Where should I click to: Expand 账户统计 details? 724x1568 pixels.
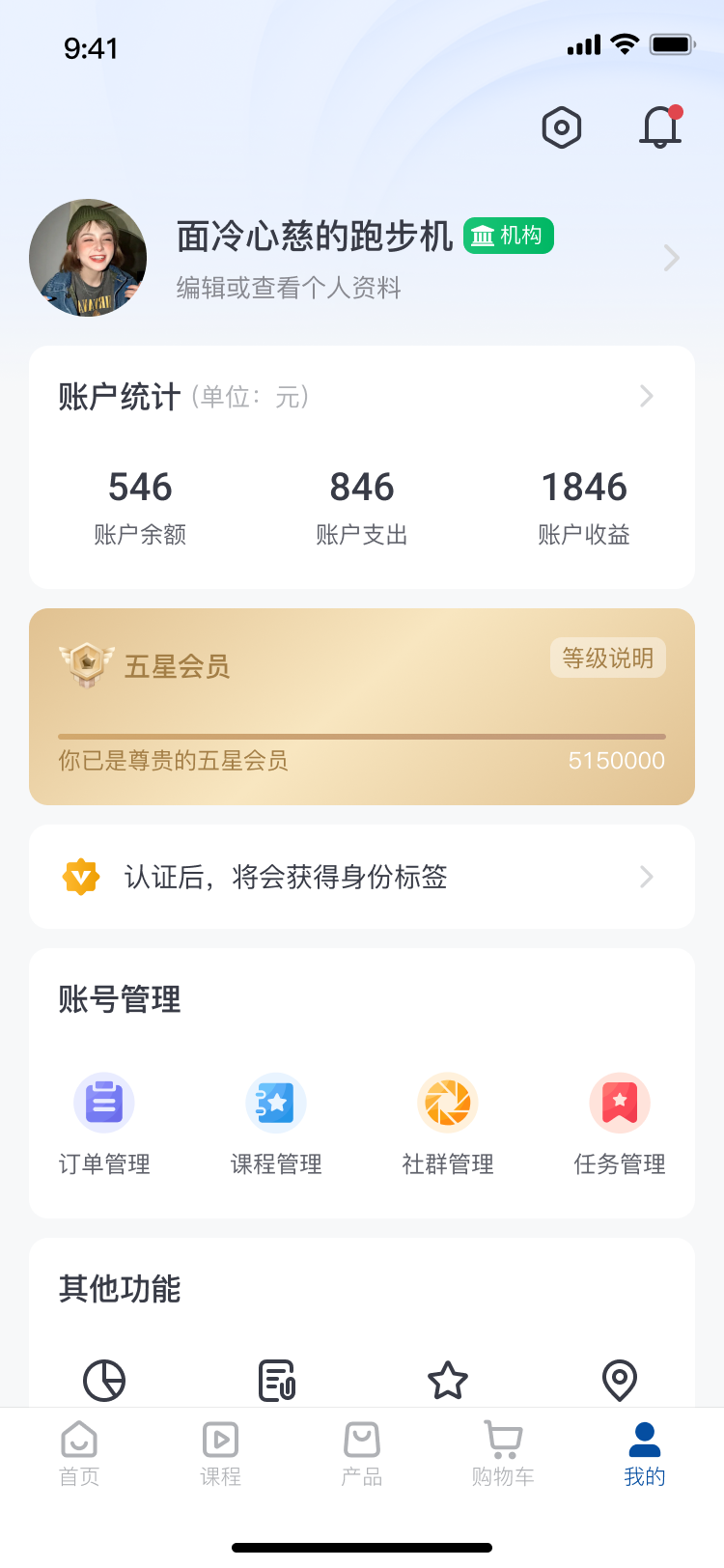tap(646, 397)
